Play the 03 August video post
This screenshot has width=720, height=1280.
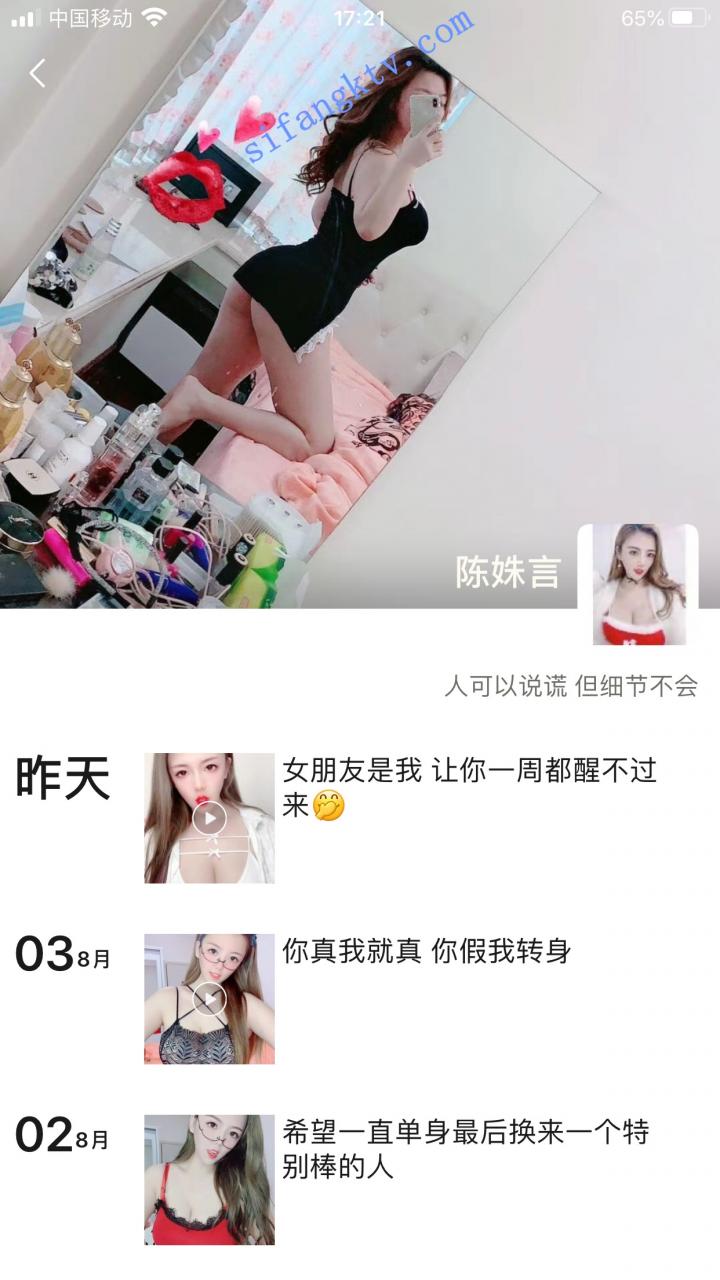pos(209,998)
